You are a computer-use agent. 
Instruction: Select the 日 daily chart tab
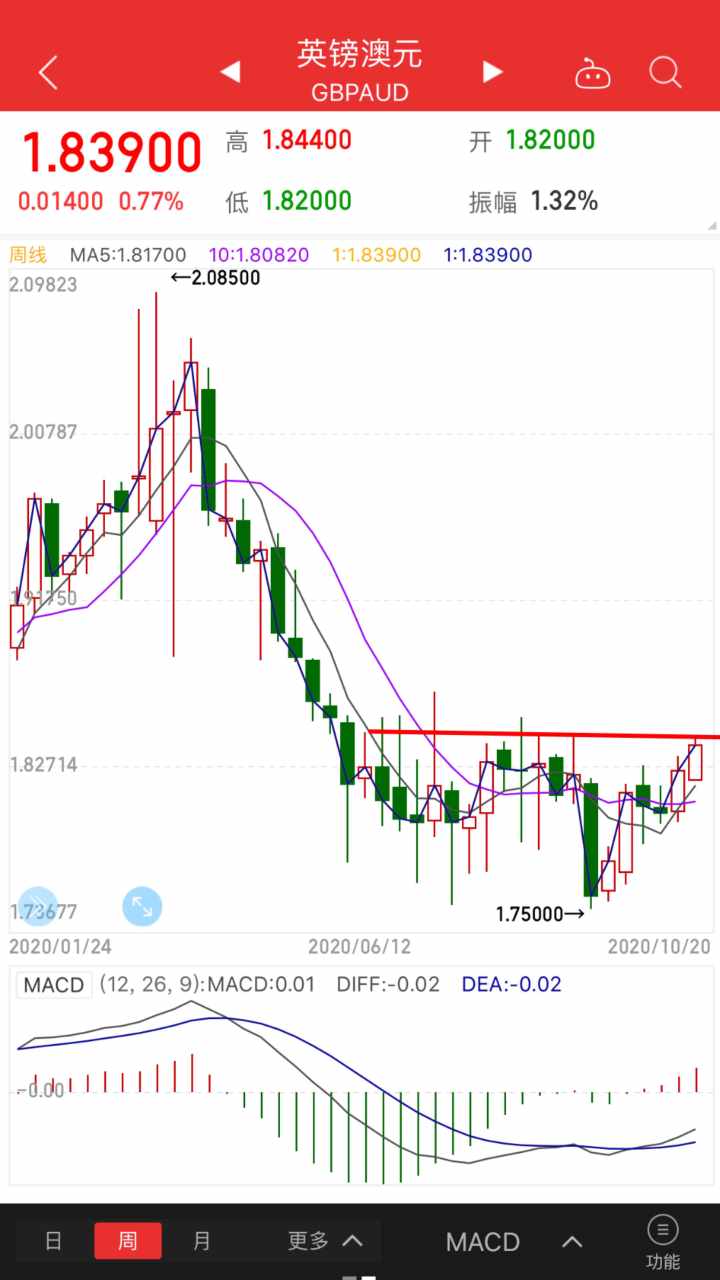tap(54, 1241)
